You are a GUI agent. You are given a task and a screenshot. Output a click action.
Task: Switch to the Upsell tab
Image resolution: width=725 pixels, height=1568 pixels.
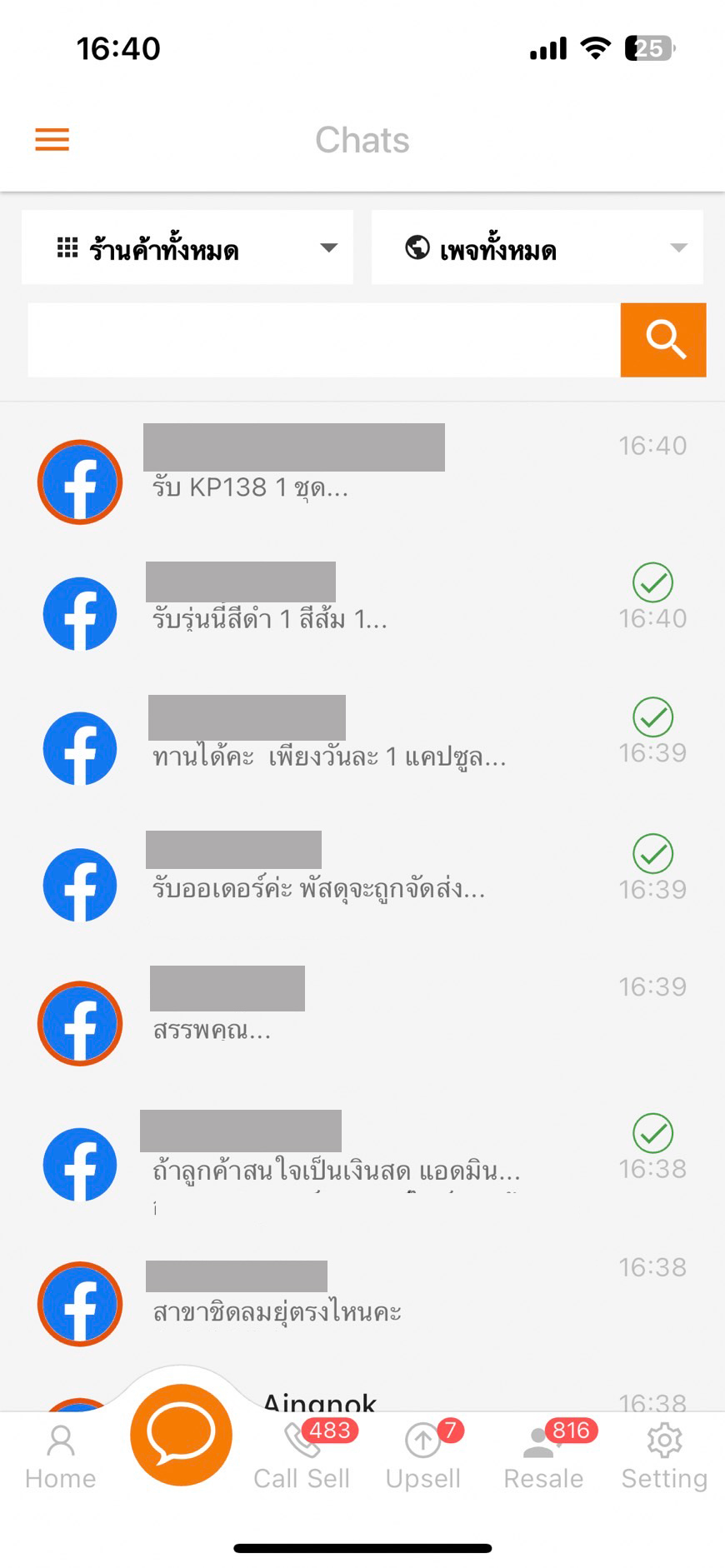coord(423,1457)
